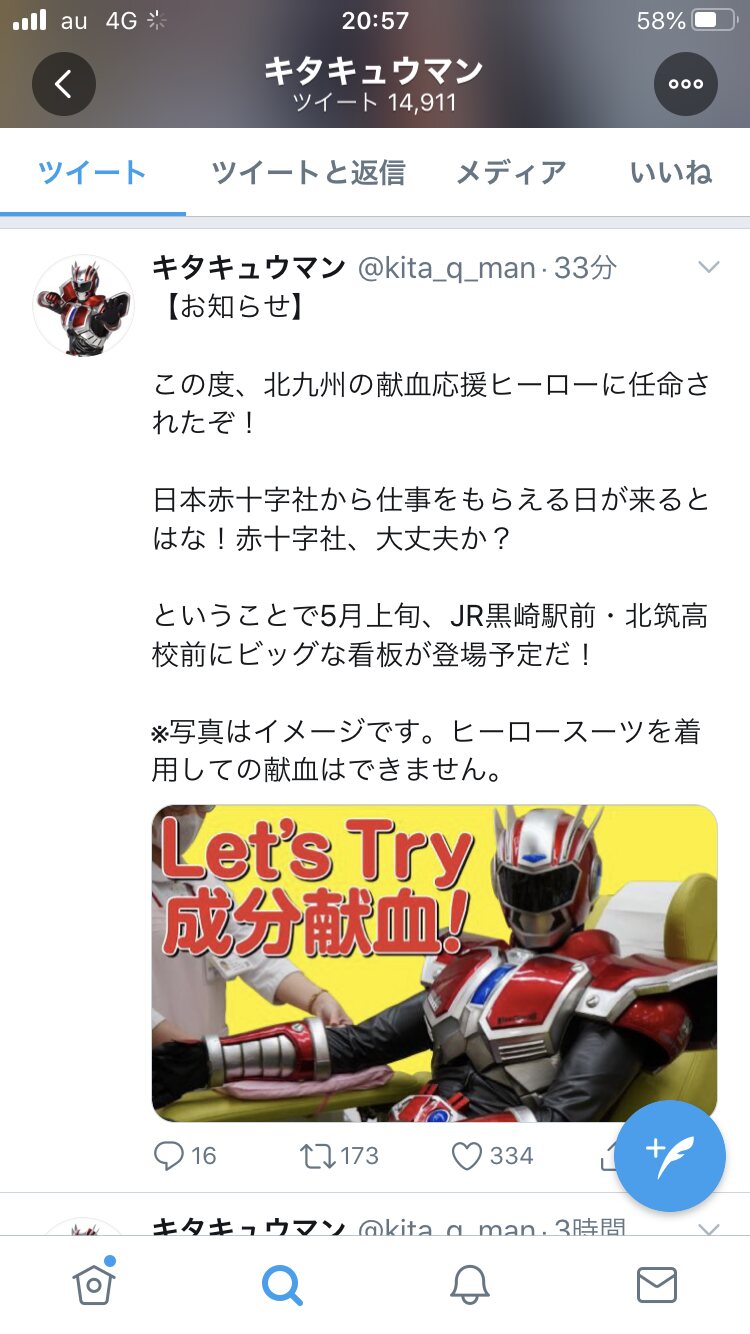750x1334 pixels.
Task: Switch to the いいね tab
Action: click(671, 172)
